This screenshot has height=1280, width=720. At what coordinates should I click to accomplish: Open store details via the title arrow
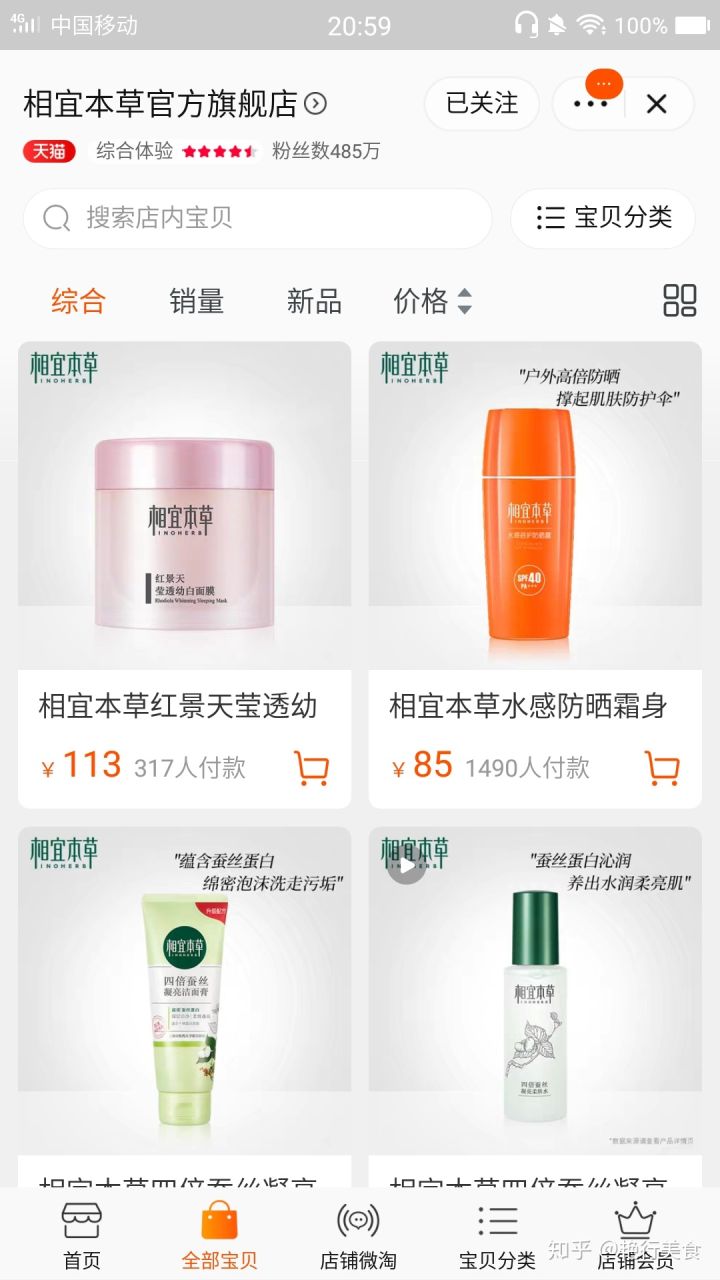click(315, 103)
